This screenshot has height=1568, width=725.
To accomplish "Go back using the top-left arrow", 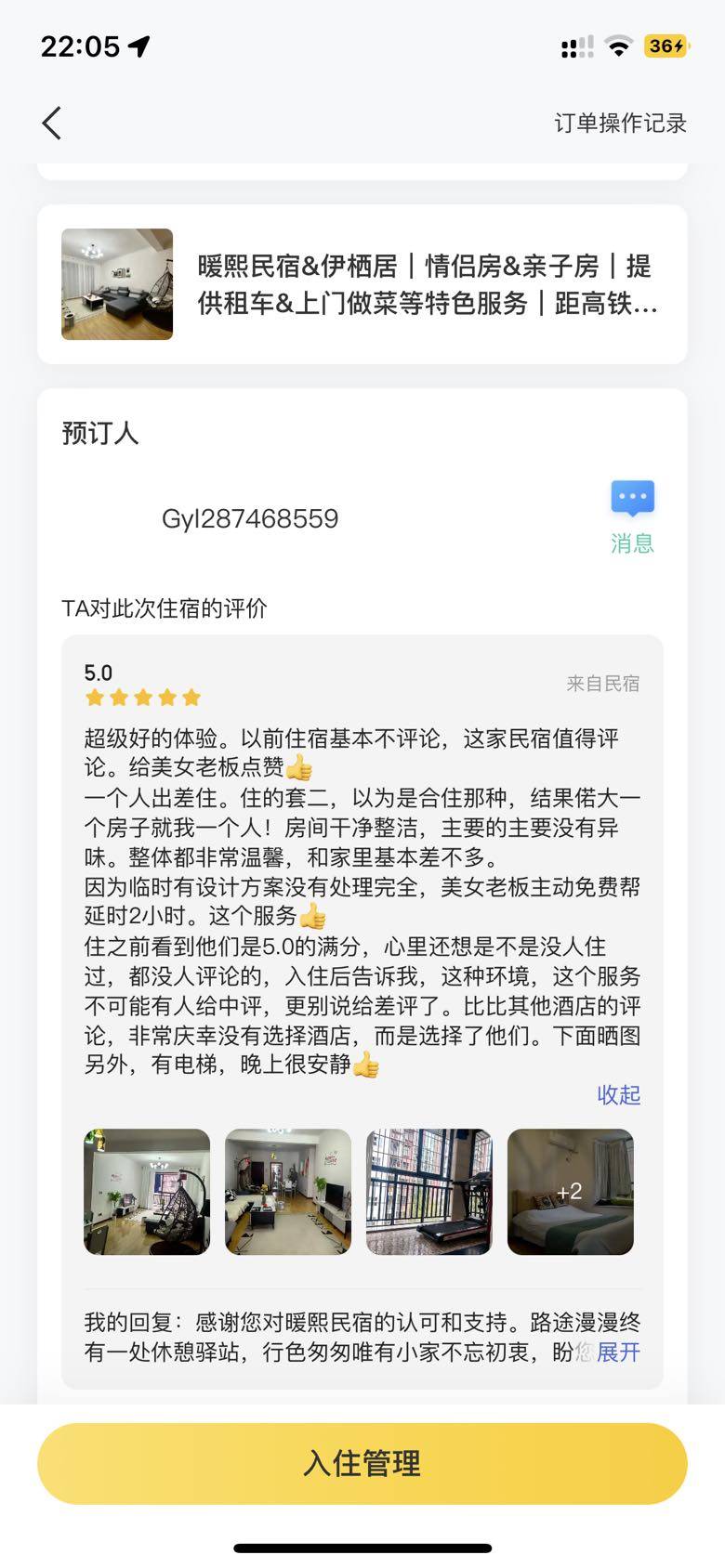I will pos(52,123).
